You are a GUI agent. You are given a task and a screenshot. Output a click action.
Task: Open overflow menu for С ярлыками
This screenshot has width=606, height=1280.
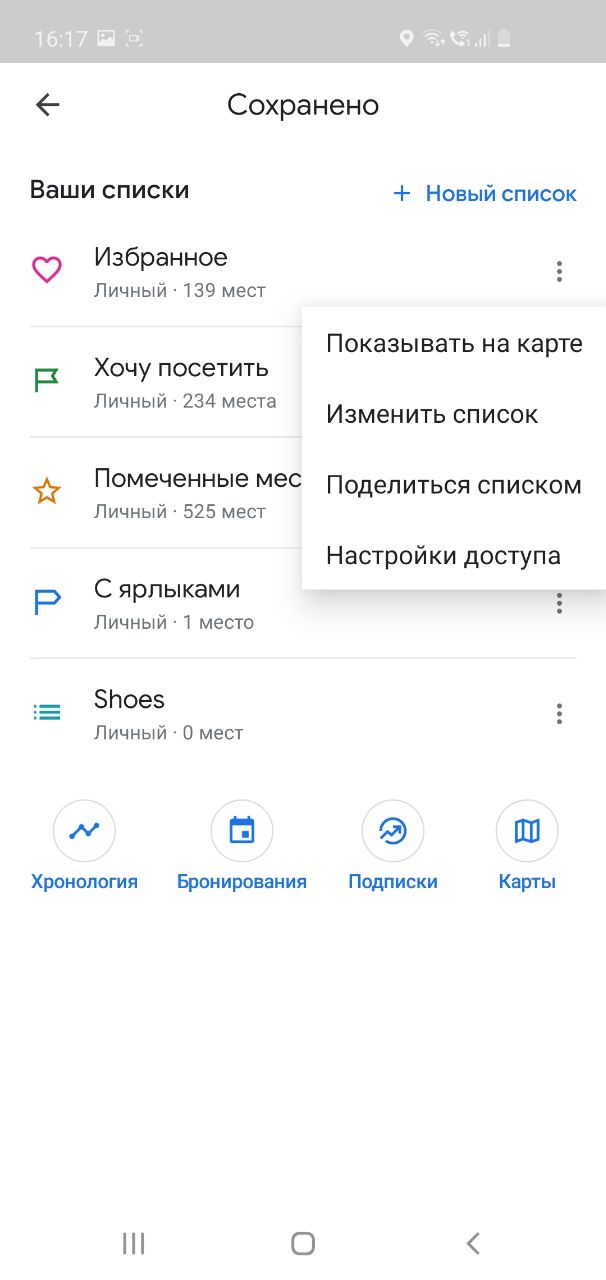tap(559, 603)
